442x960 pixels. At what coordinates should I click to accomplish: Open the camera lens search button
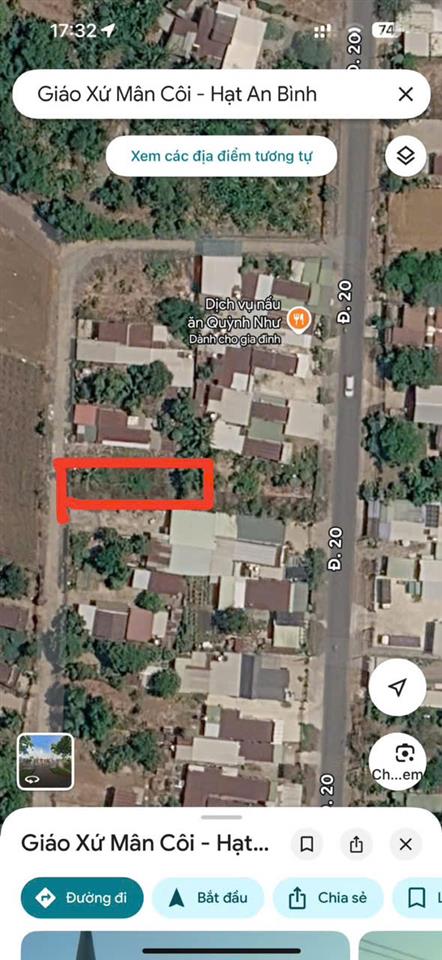397,761
